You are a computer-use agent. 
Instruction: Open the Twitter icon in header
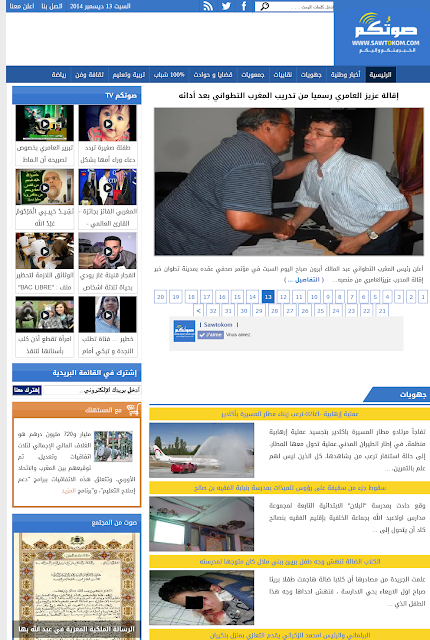(x=226, y=6)
